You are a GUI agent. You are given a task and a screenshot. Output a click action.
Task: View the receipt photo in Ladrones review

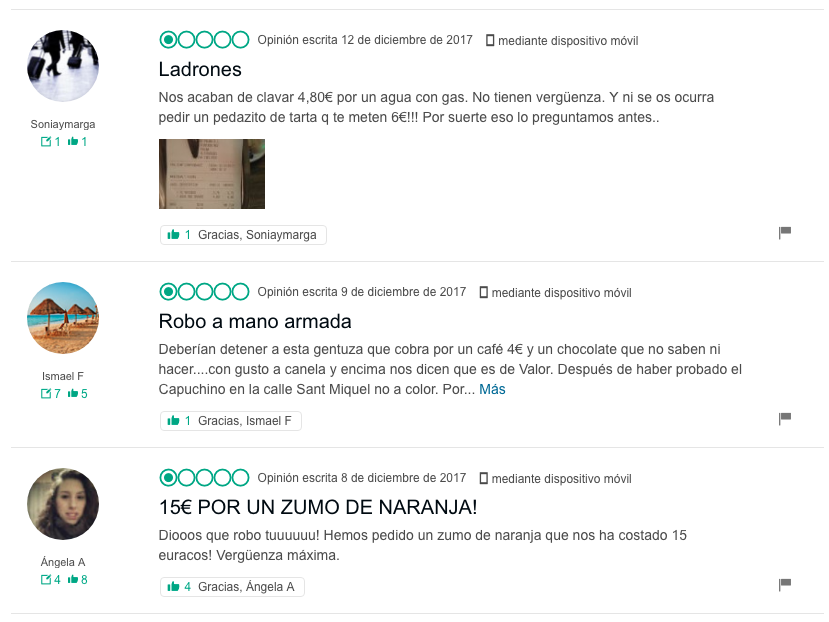point(211,174)
